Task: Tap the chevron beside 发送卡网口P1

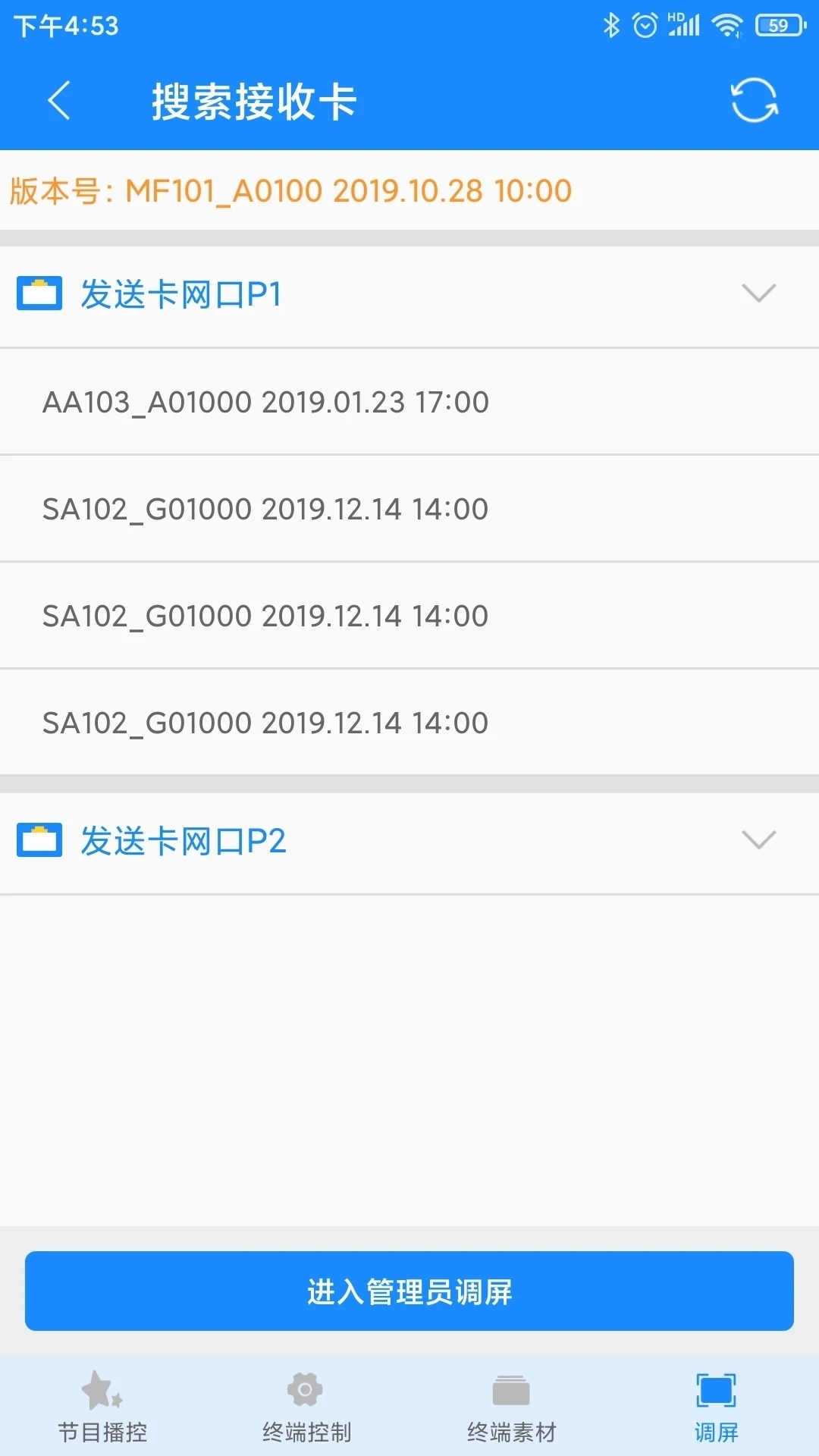Action: click(x=759, y=293)
